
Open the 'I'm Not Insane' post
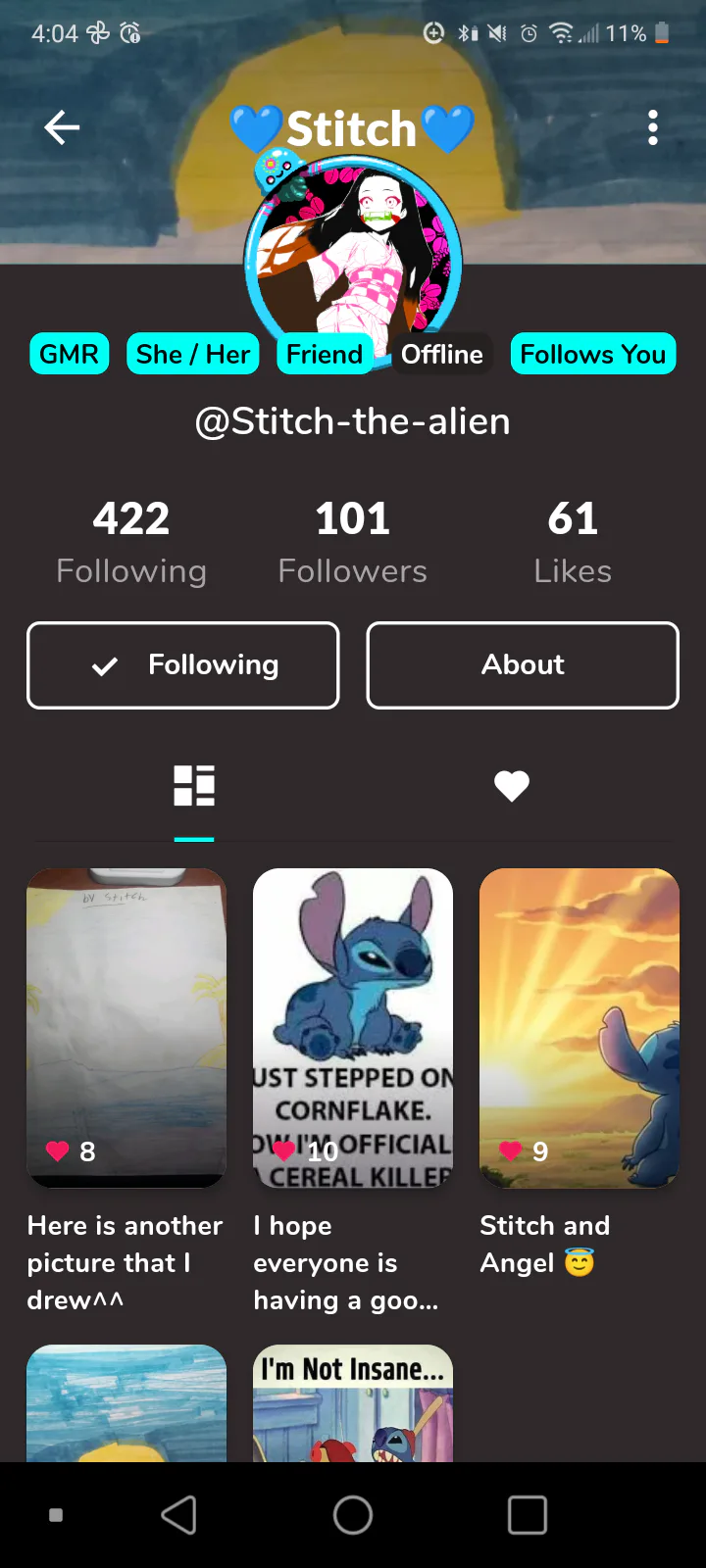(353, 1403)
